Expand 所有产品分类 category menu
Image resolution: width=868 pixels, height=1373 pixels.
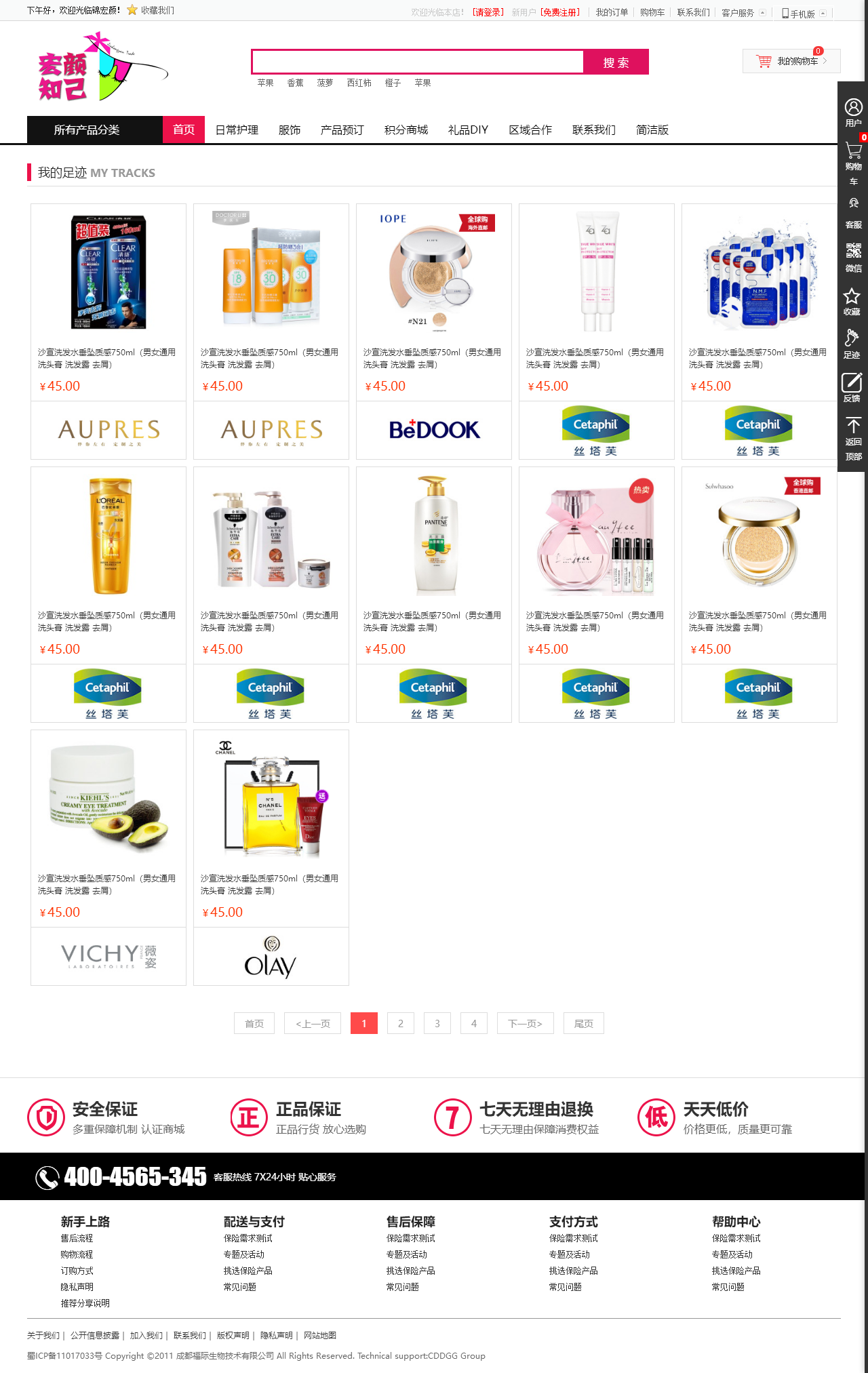tap(87, 130)
